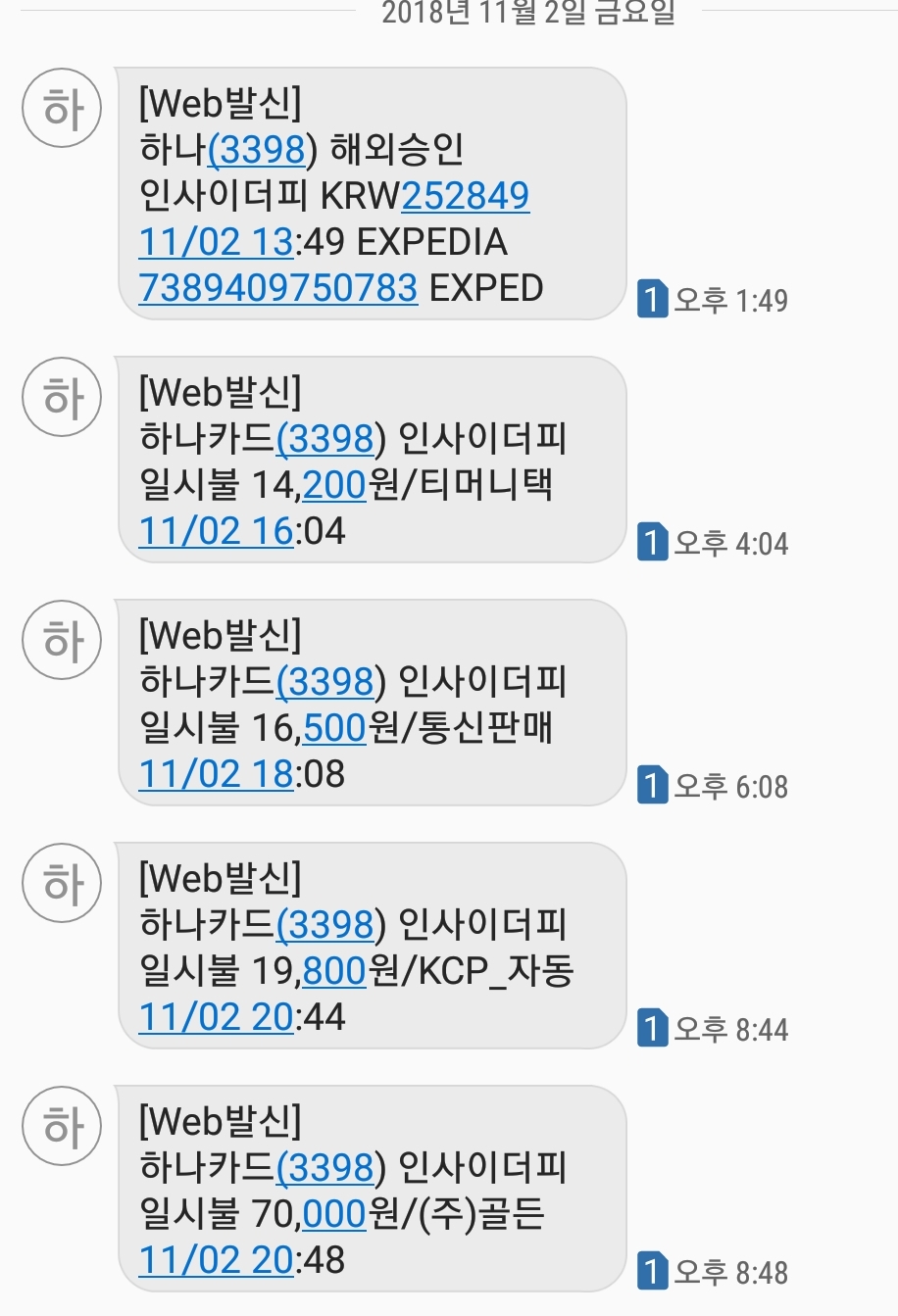Select the underlined 800 in the 19,800원 amount

(334, 971)
